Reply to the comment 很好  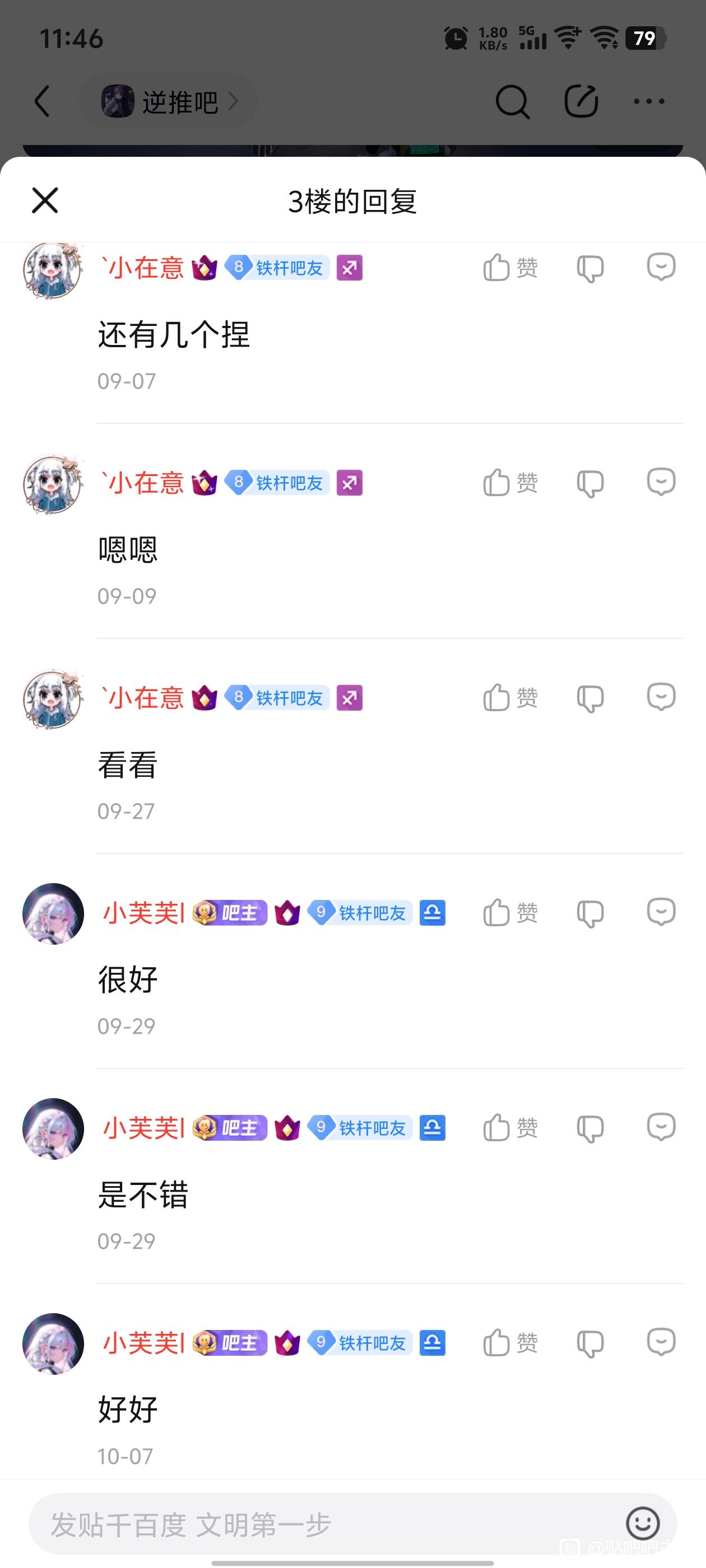click(x=660, y=912)
